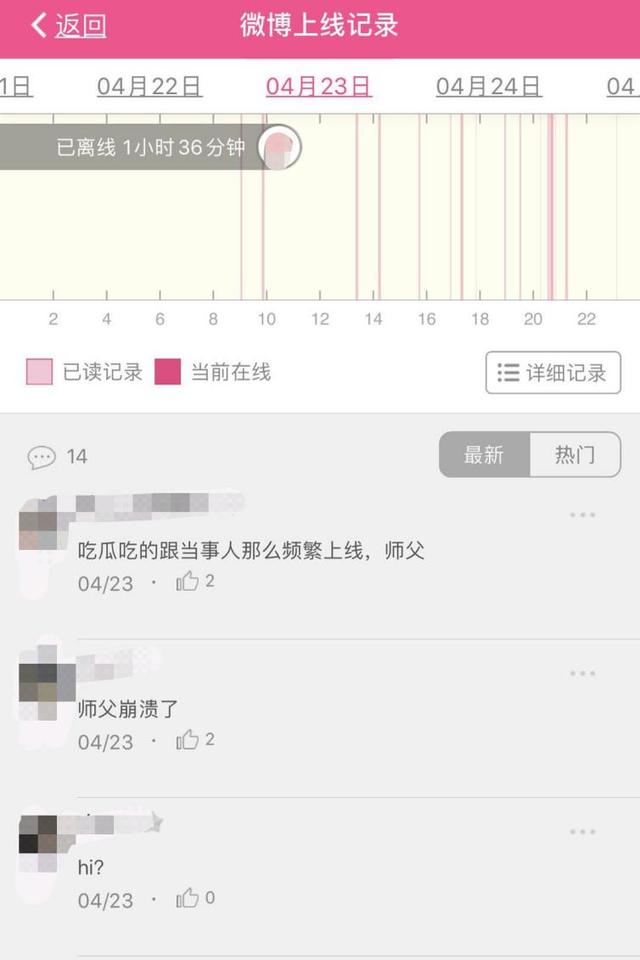The height and width of the screenshot is (960, 640).
Task: Go back using the 返回 button
Action: click(x=68, y=26)
